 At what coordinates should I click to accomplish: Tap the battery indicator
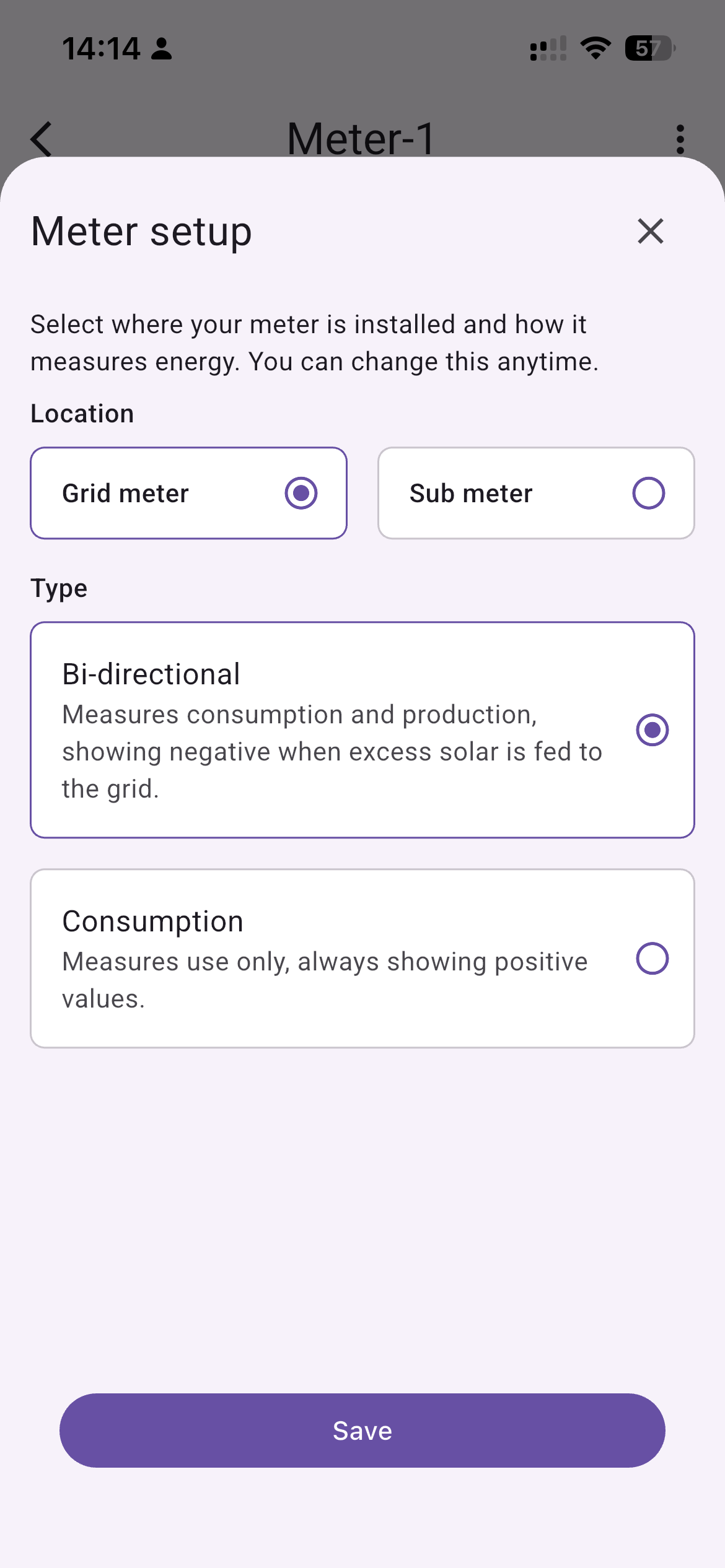pyautogui.click(x=649, y=47)
